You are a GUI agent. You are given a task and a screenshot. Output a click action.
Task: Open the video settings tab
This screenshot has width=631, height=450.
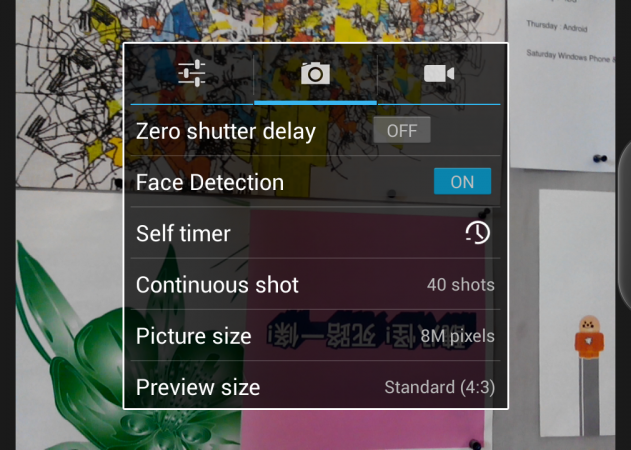pyautogui.click(x=439, y=73)
